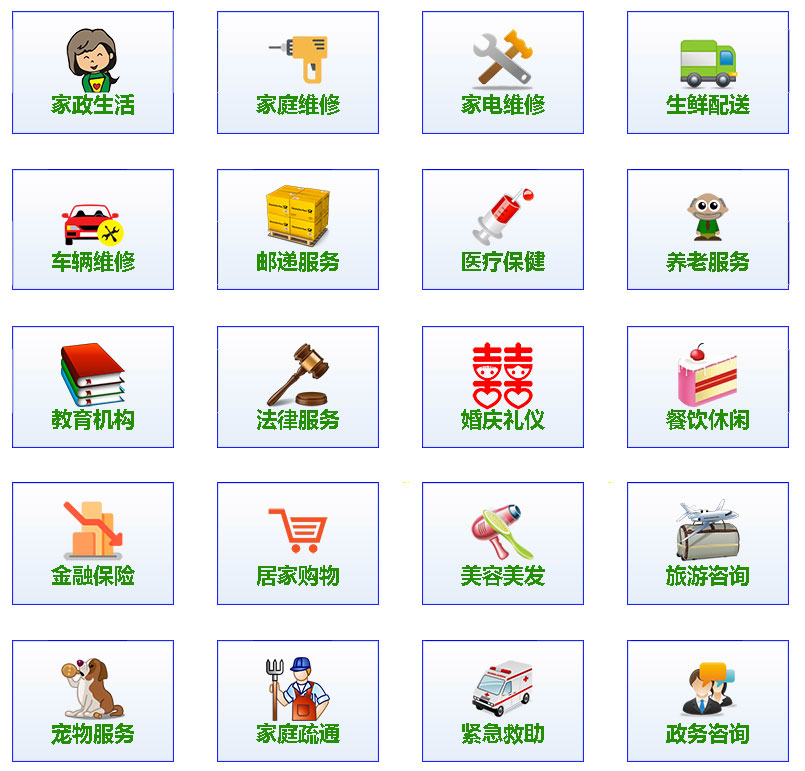
Task: Open the 金融保险 category
Action: [93, 544]
